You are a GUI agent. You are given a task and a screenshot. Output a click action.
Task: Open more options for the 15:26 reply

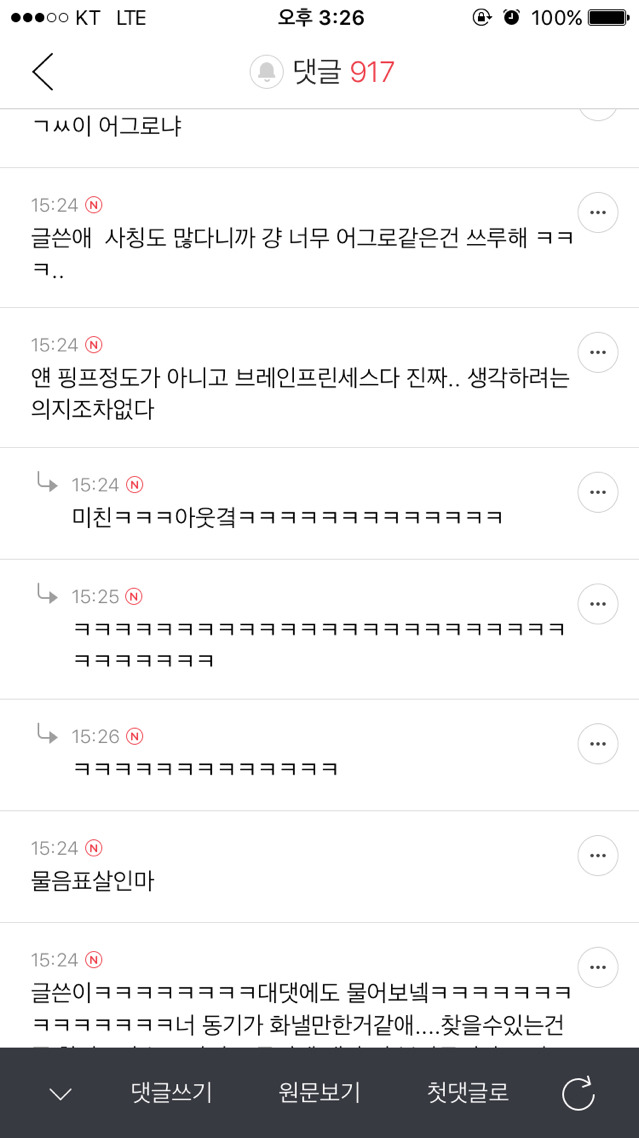[598, 744]
